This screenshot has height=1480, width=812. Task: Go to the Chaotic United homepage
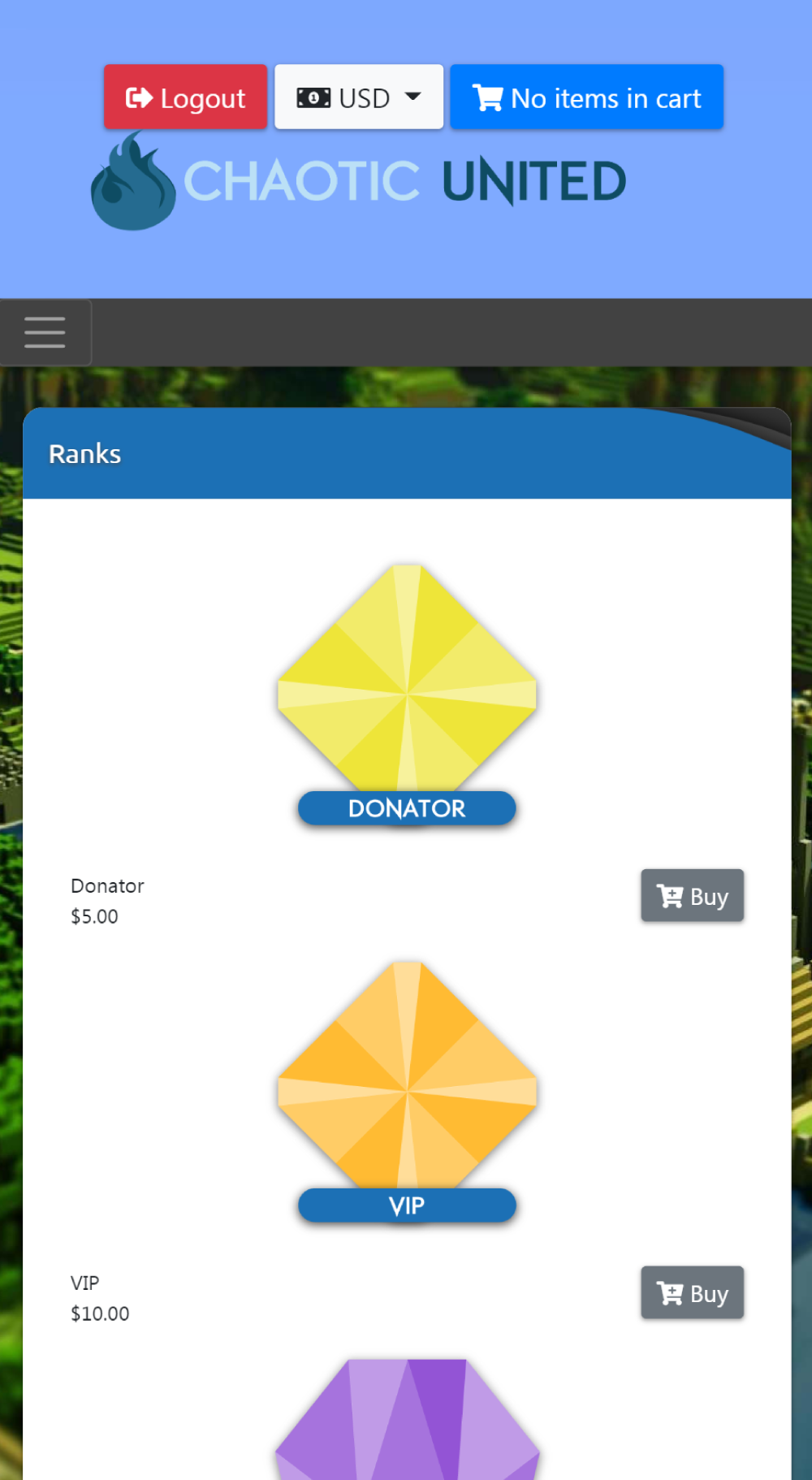point(359,181)
